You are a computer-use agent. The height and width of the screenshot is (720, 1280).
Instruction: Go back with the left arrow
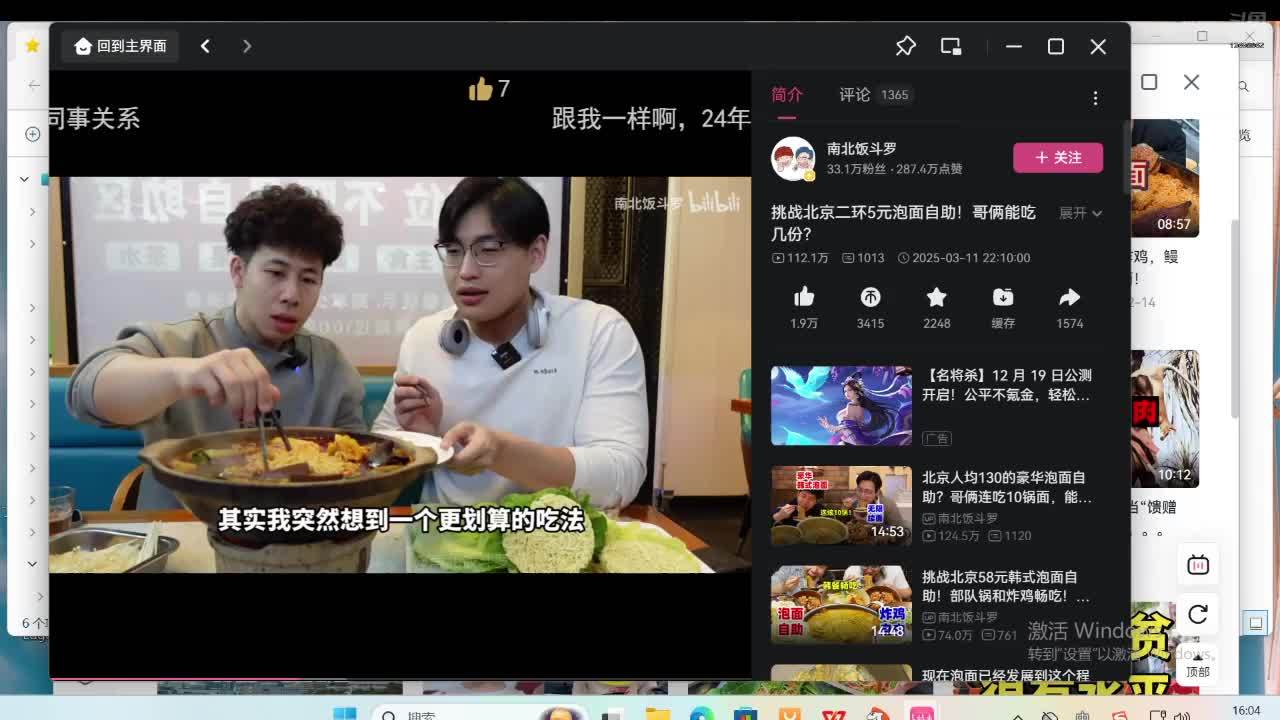click(x=205, y=46)
